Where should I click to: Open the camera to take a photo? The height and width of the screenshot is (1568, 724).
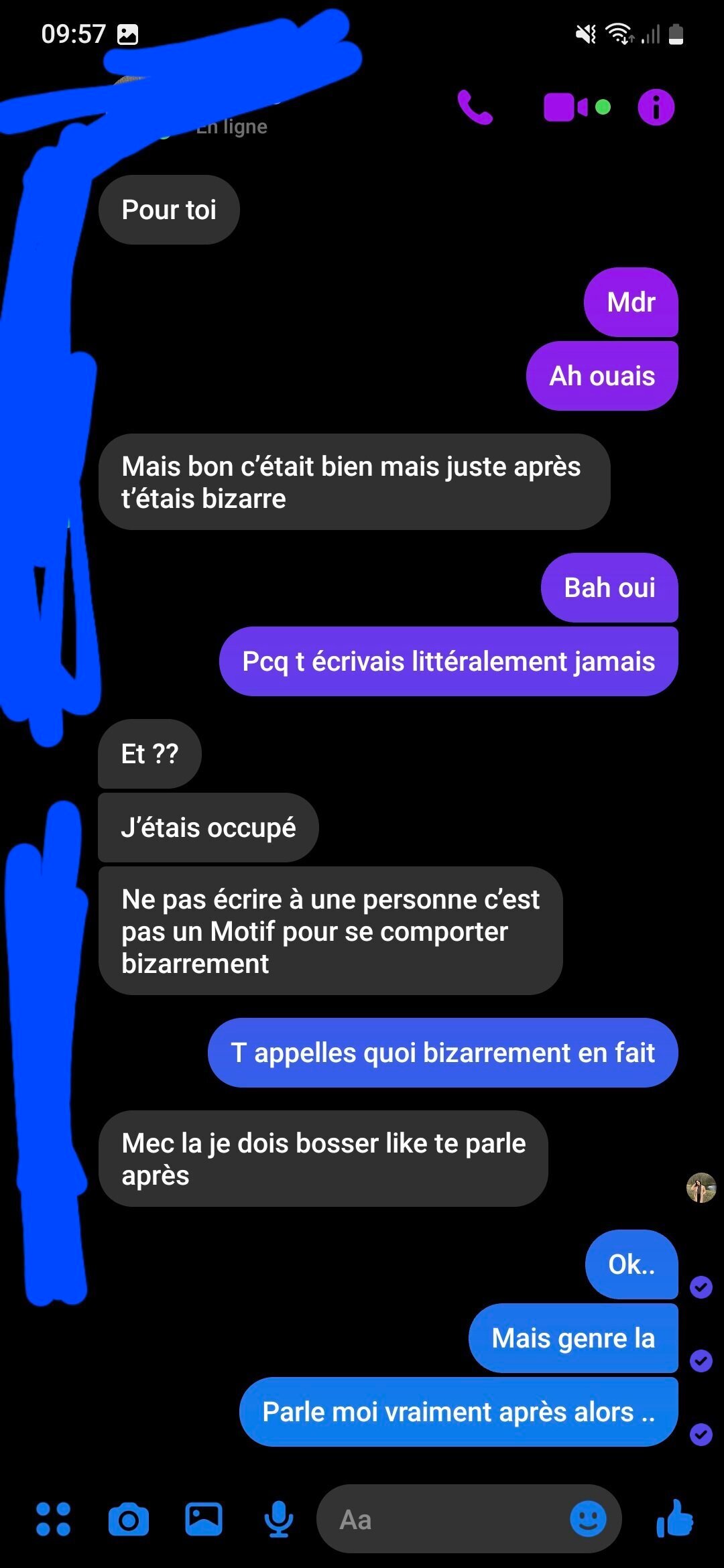tap(129, 1519)
